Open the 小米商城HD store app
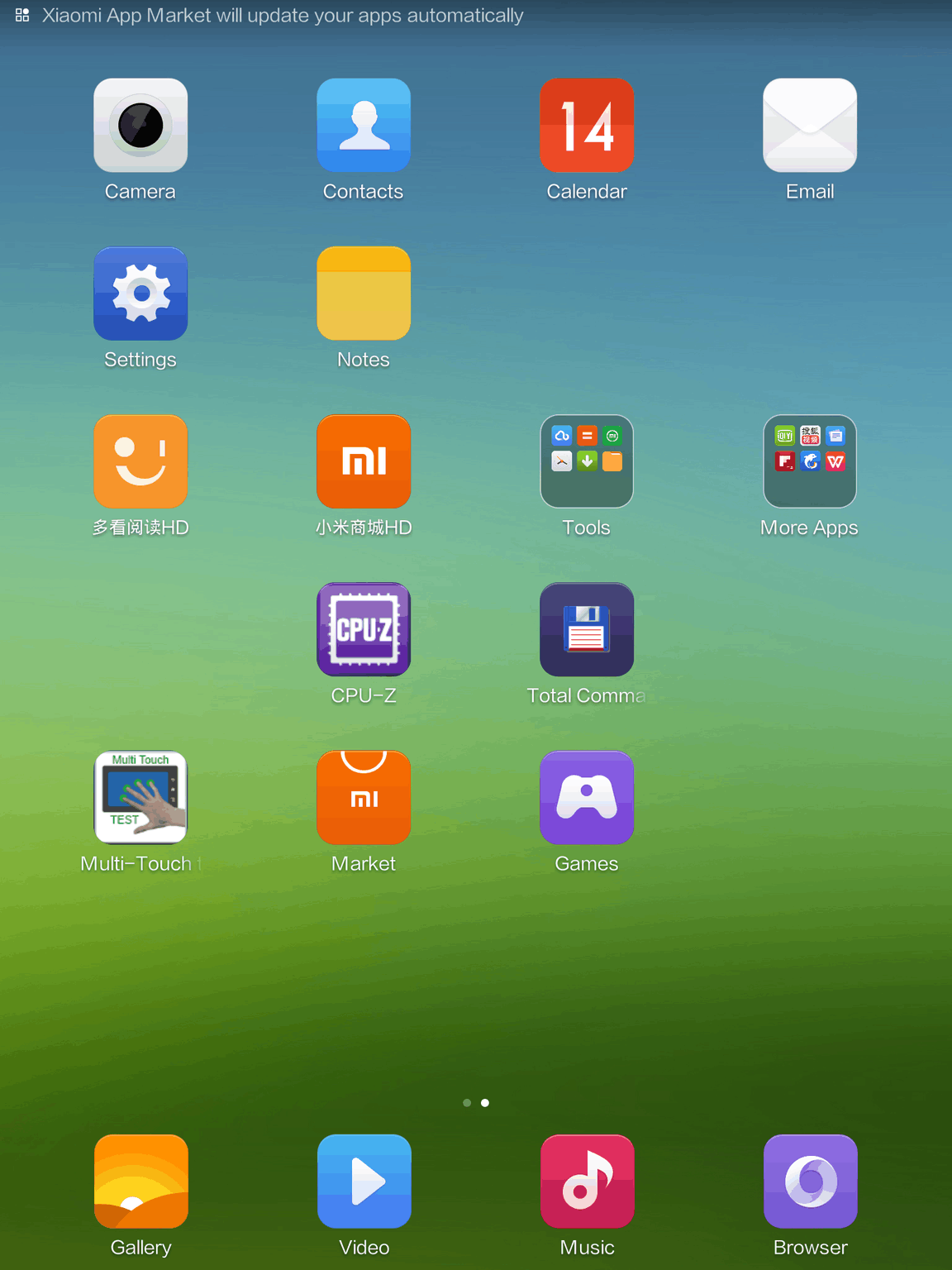This screenshot has height=1270, width=952. 364,461
